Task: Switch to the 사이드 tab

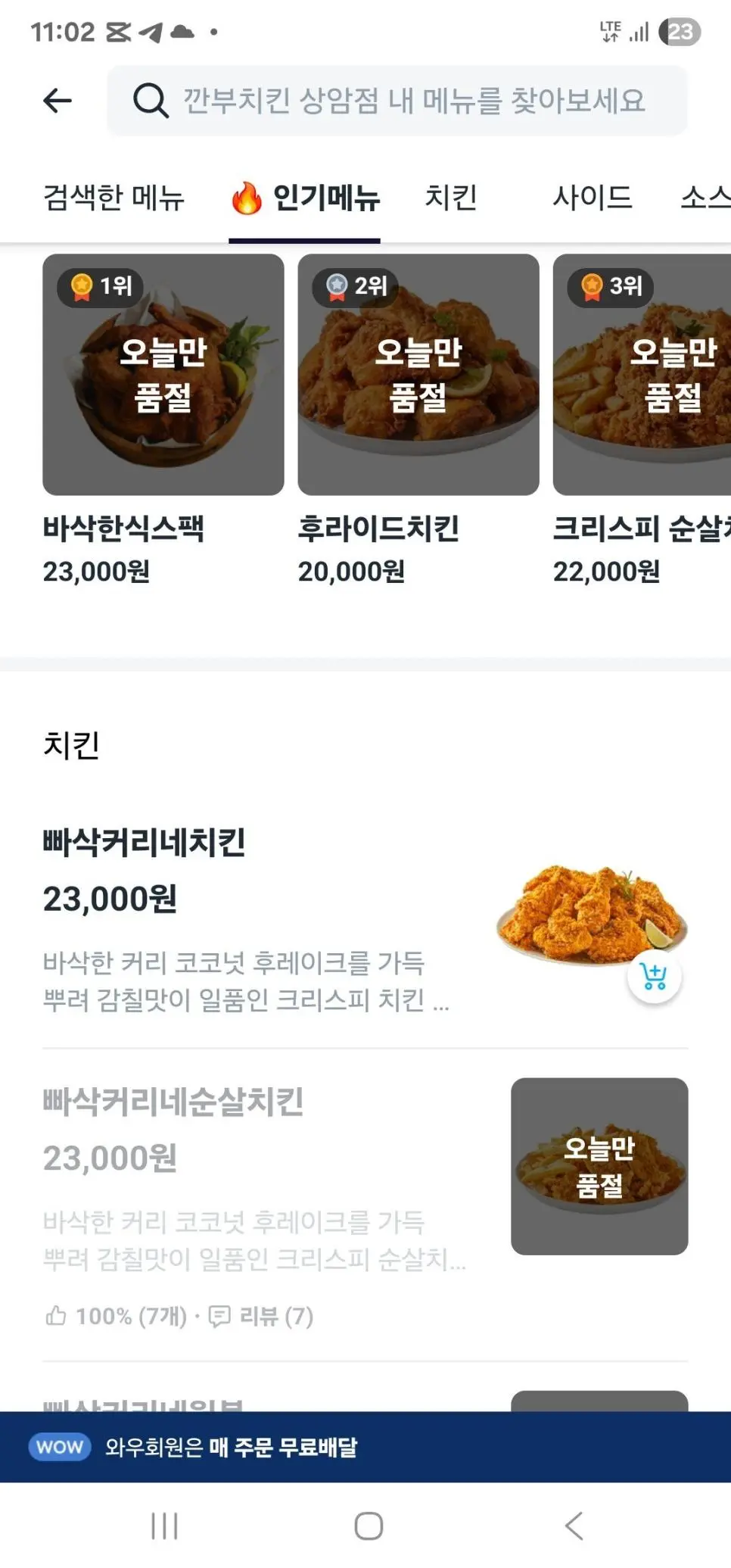Action: click(x=592, y=198)
